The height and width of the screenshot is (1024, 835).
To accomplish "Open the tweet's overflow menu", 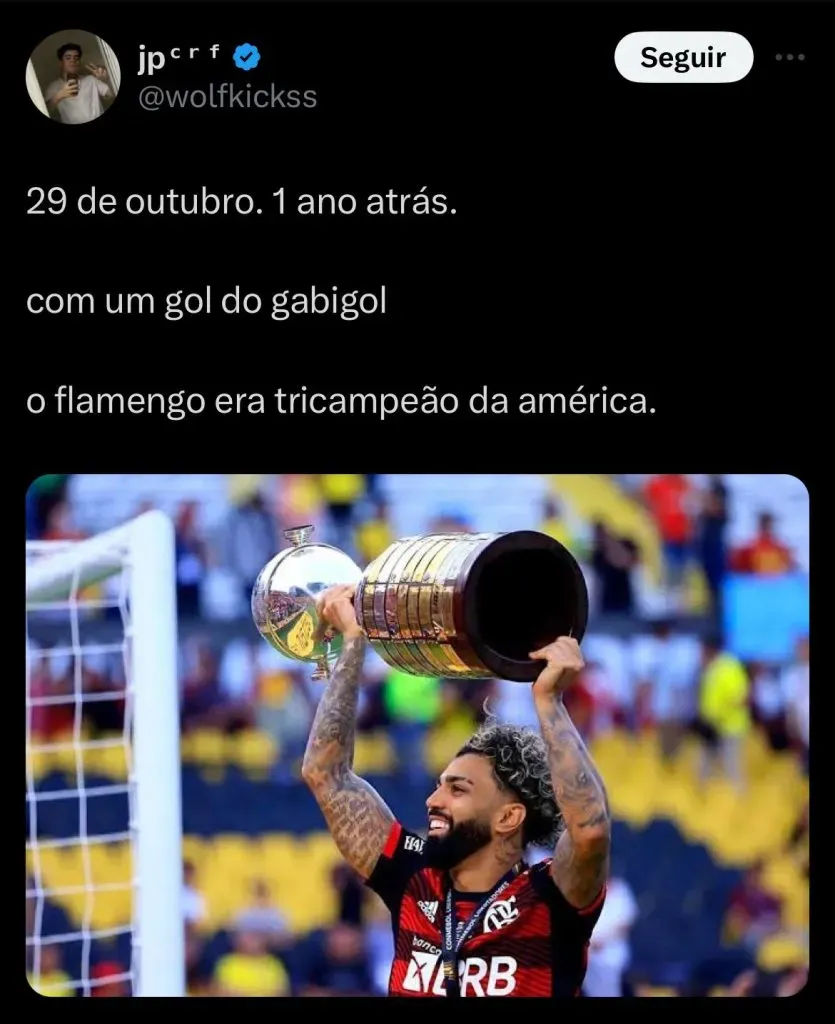I will point(790,58).
